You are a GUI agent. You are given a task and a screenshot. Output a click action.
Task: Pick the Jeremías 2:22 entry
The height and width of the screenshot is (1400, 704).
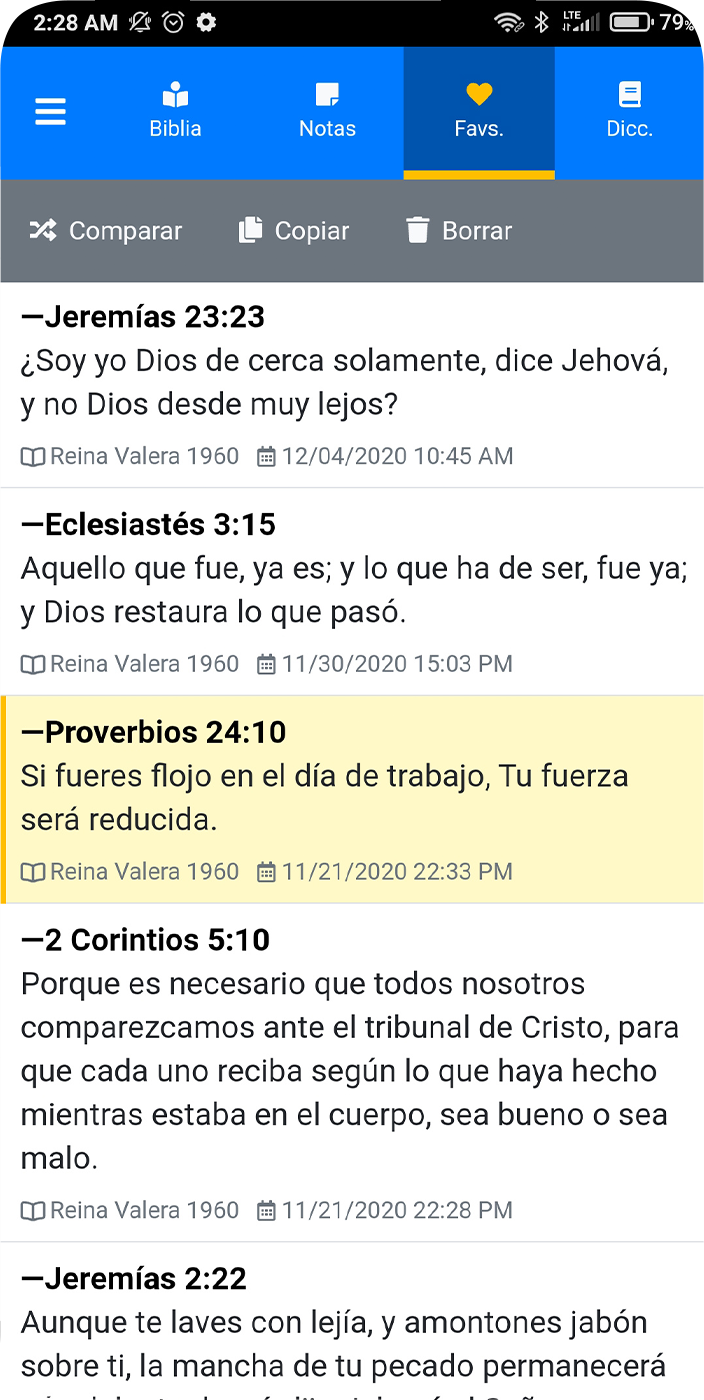(x=352, y=1320)
